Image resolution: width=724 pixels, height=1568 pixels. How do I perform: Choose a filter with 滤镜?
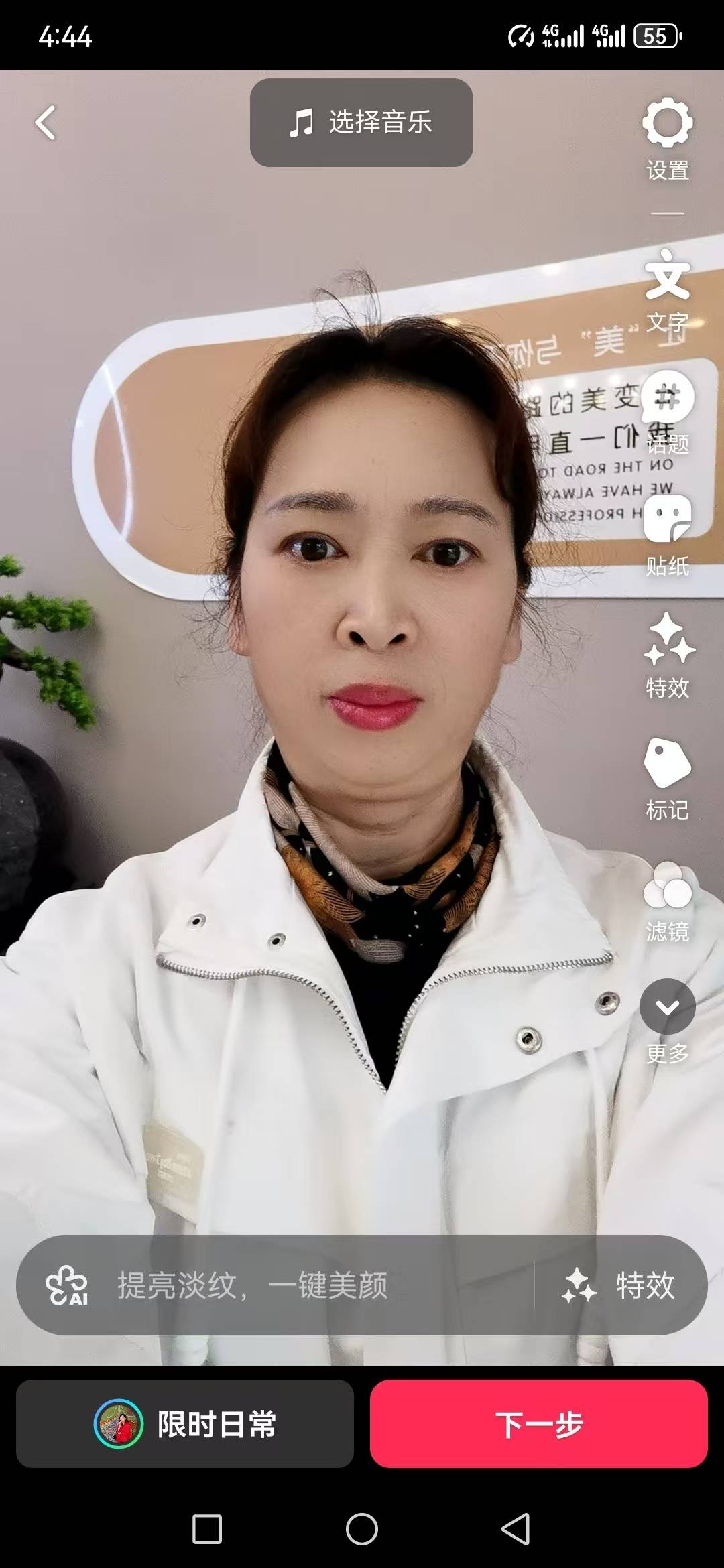pos(667,901)
